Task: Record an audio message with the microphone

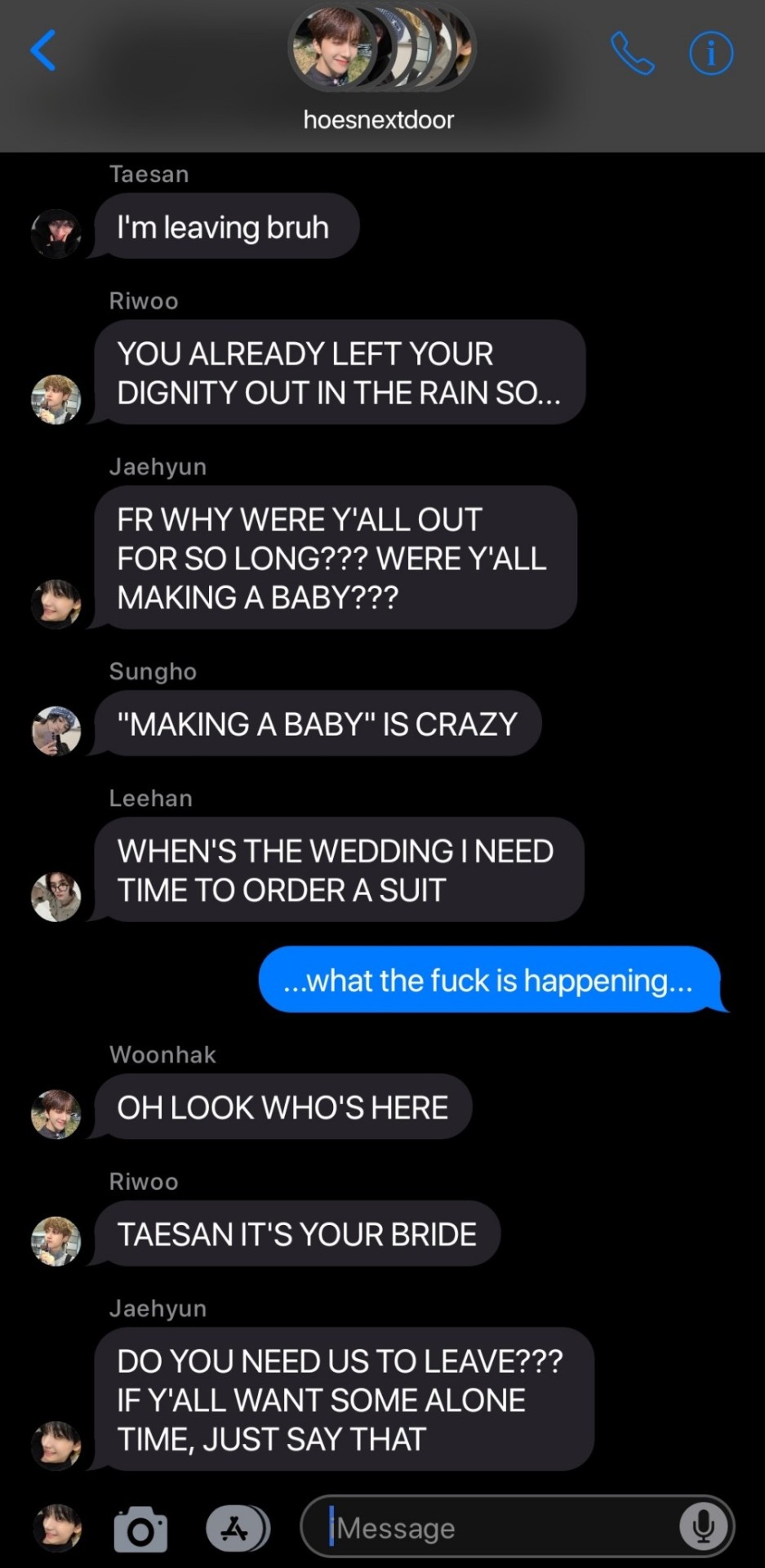Action: pyautogui.click(x=703, y=1526)
